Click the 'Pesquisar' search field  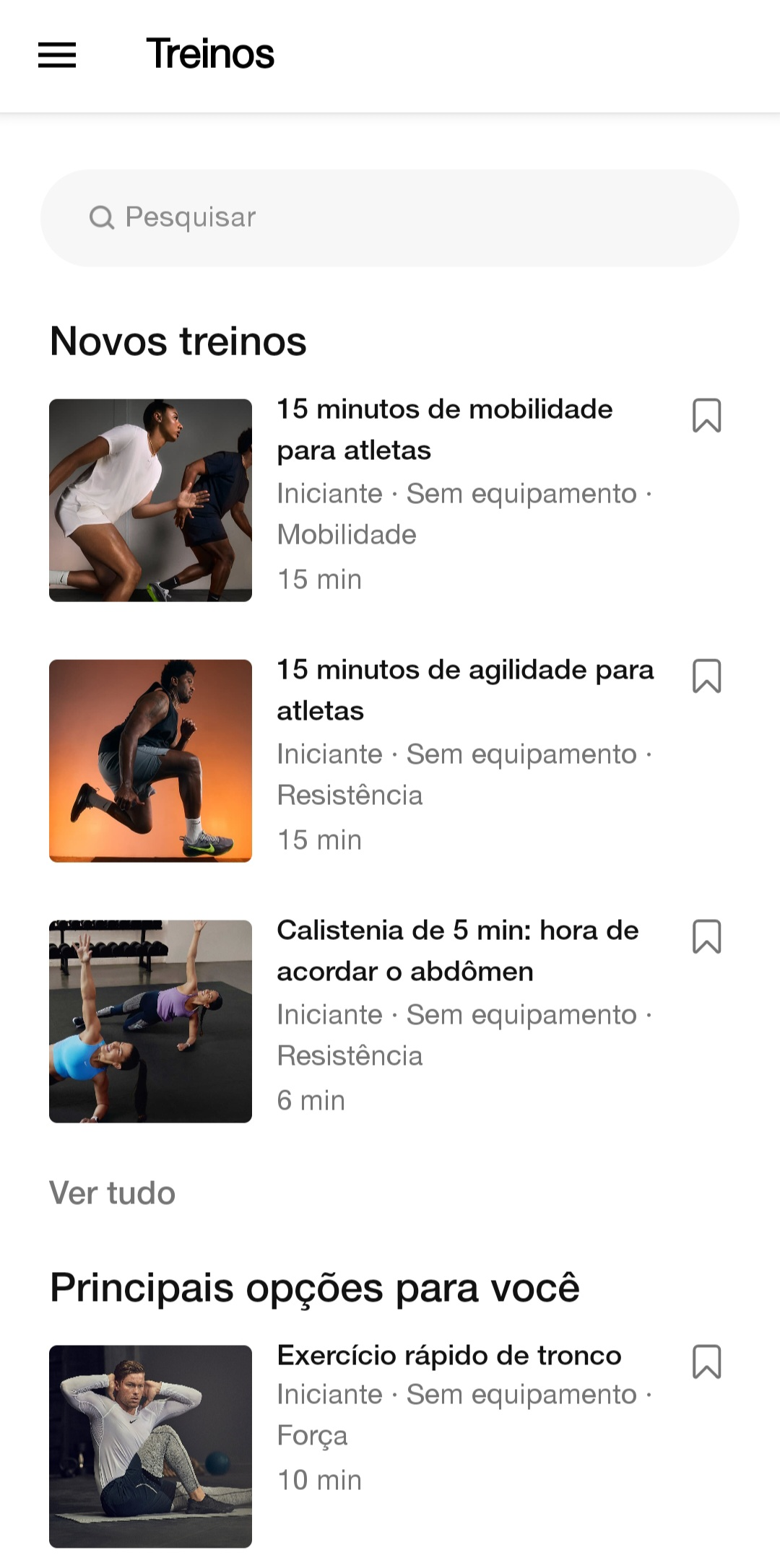coord(390,217)
